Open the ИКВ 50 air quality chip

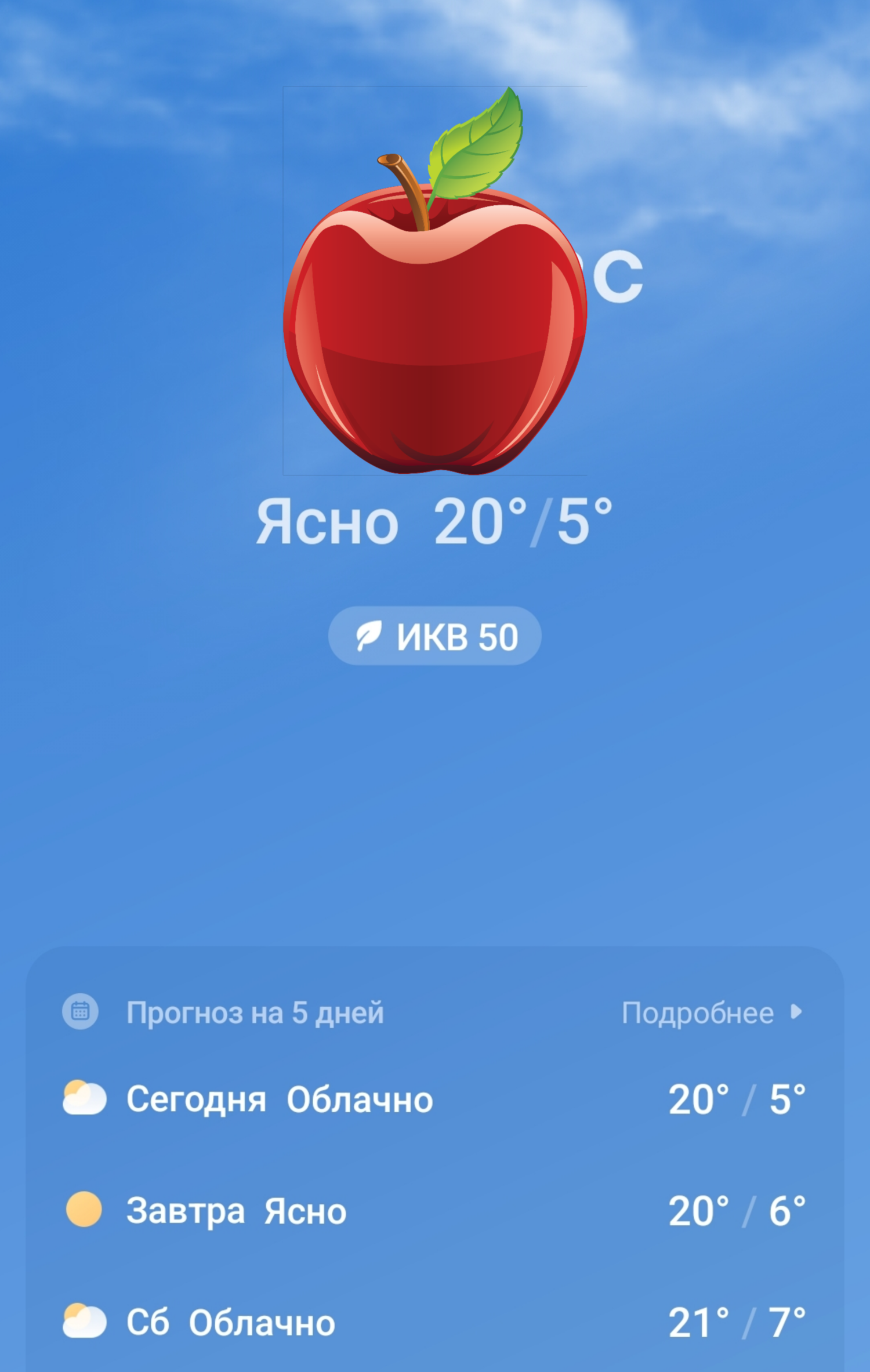(x=434, y=636)
